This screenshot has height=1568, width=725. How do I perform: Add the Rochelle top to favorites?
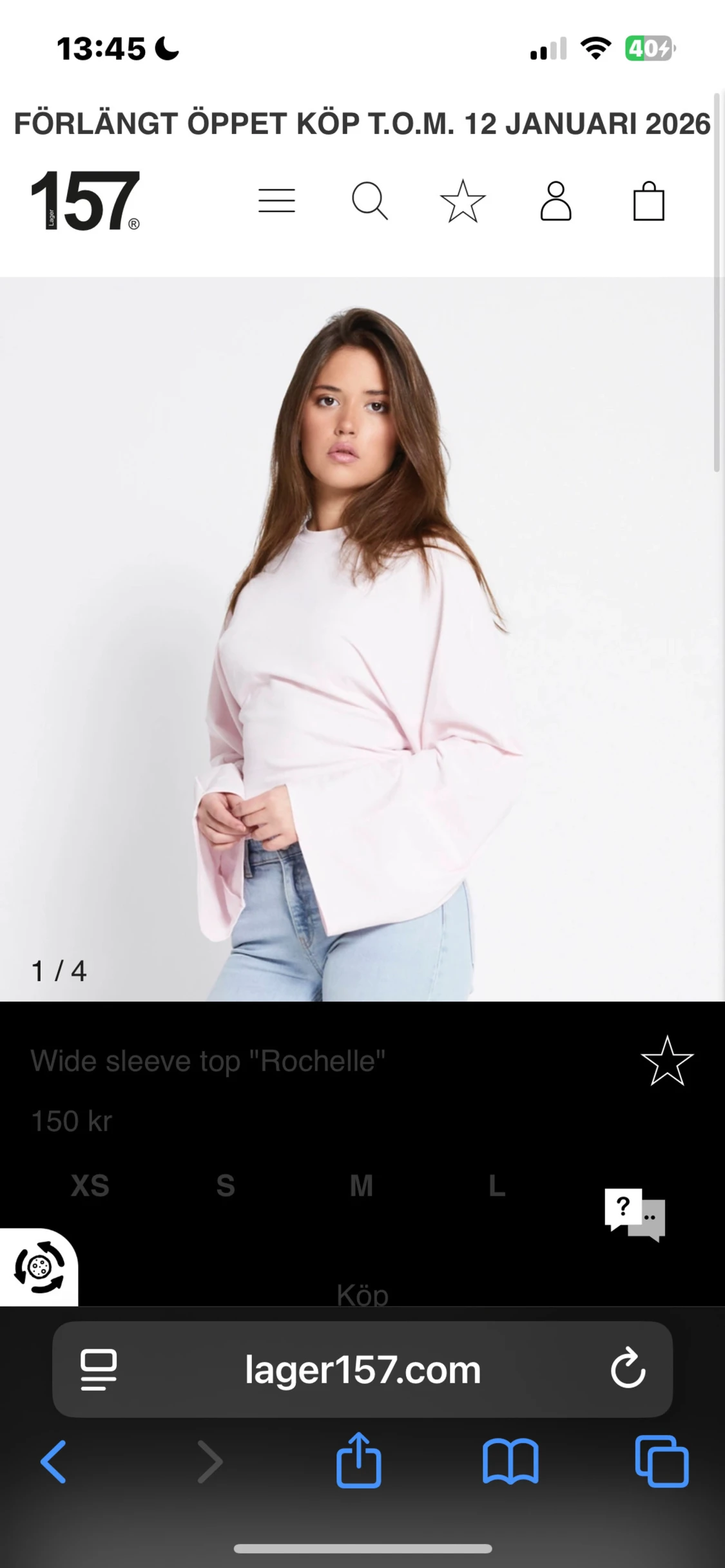(668, 1061)
